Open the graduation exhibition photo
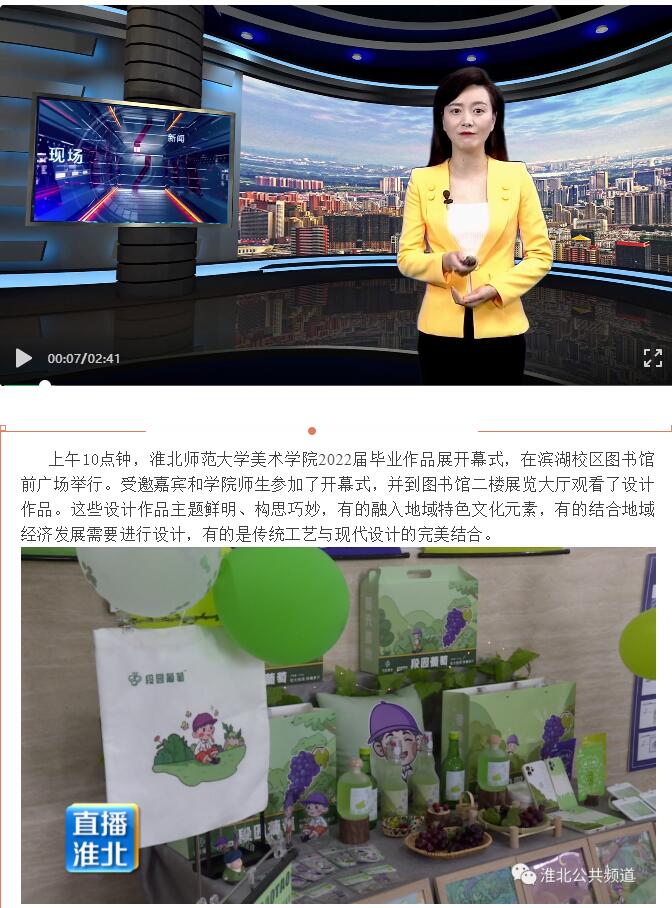 (x=338, y=725)
